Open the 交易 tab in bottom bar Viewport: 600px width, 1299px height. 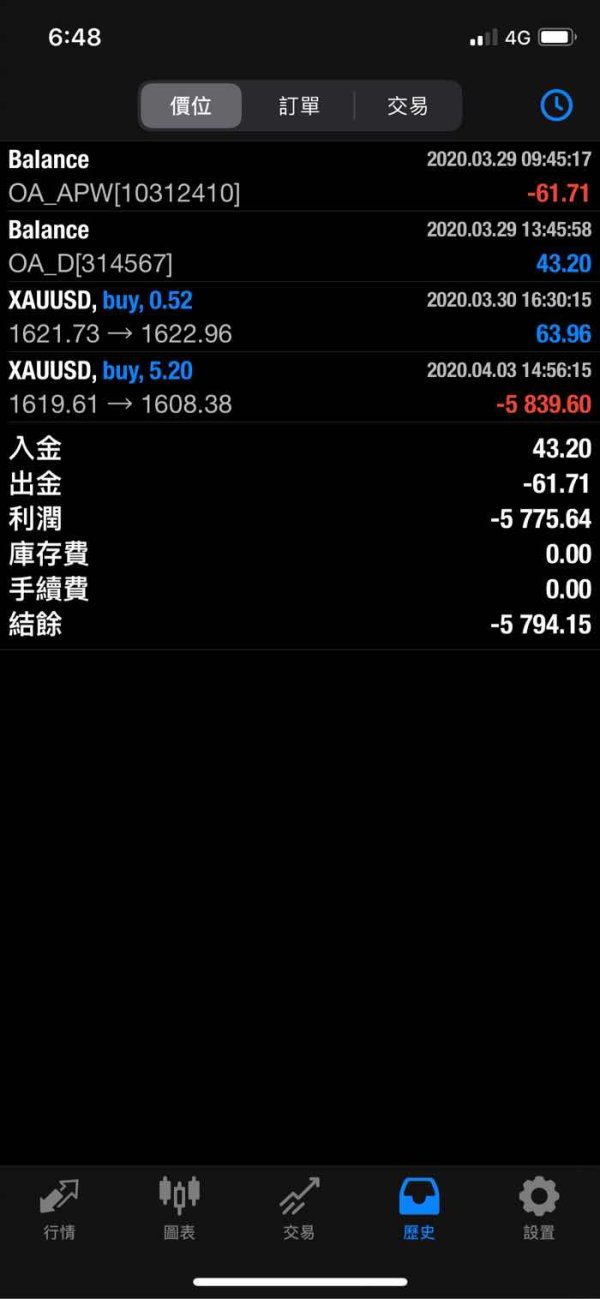point(299,1209)
